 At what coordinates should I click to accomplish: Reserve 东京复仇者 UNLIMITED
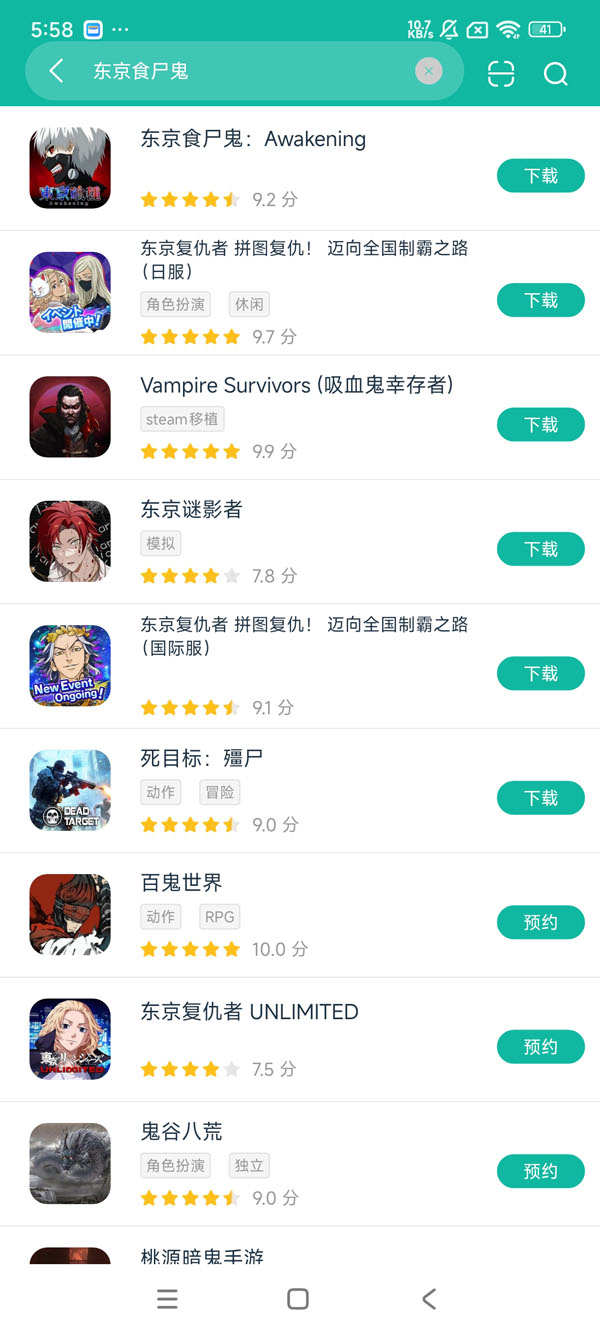click(x=540, y=1047)
